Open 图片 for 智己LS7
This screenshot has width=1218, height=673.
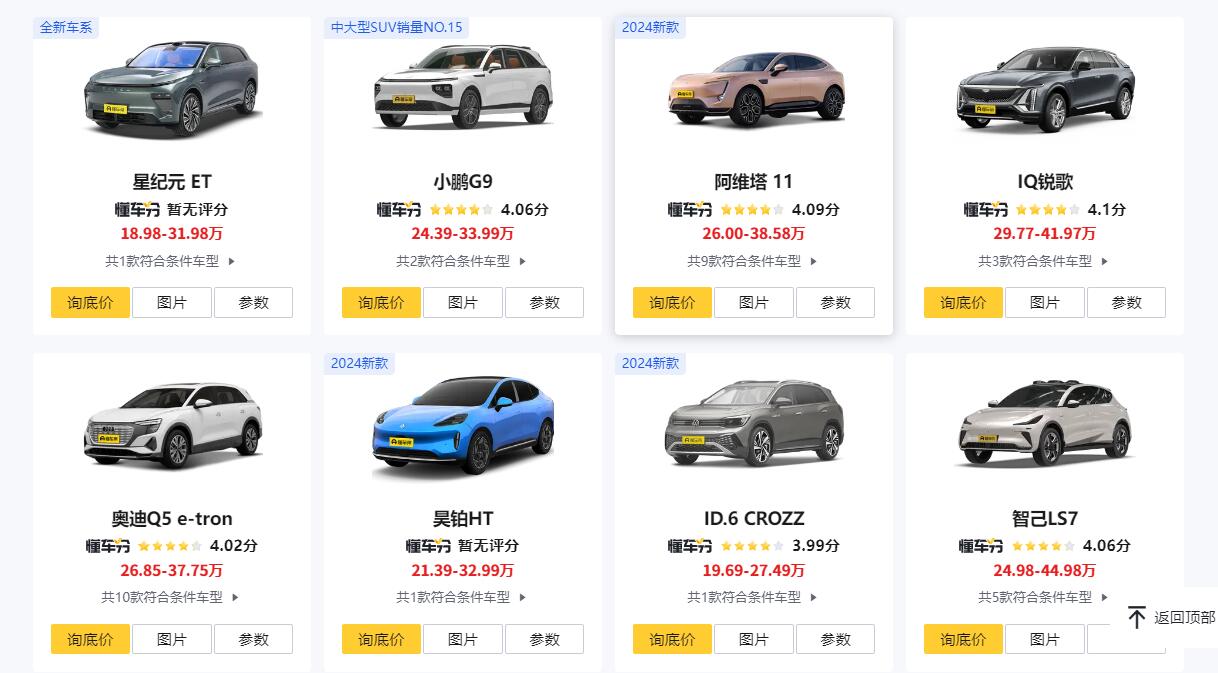pos(1044,639)
